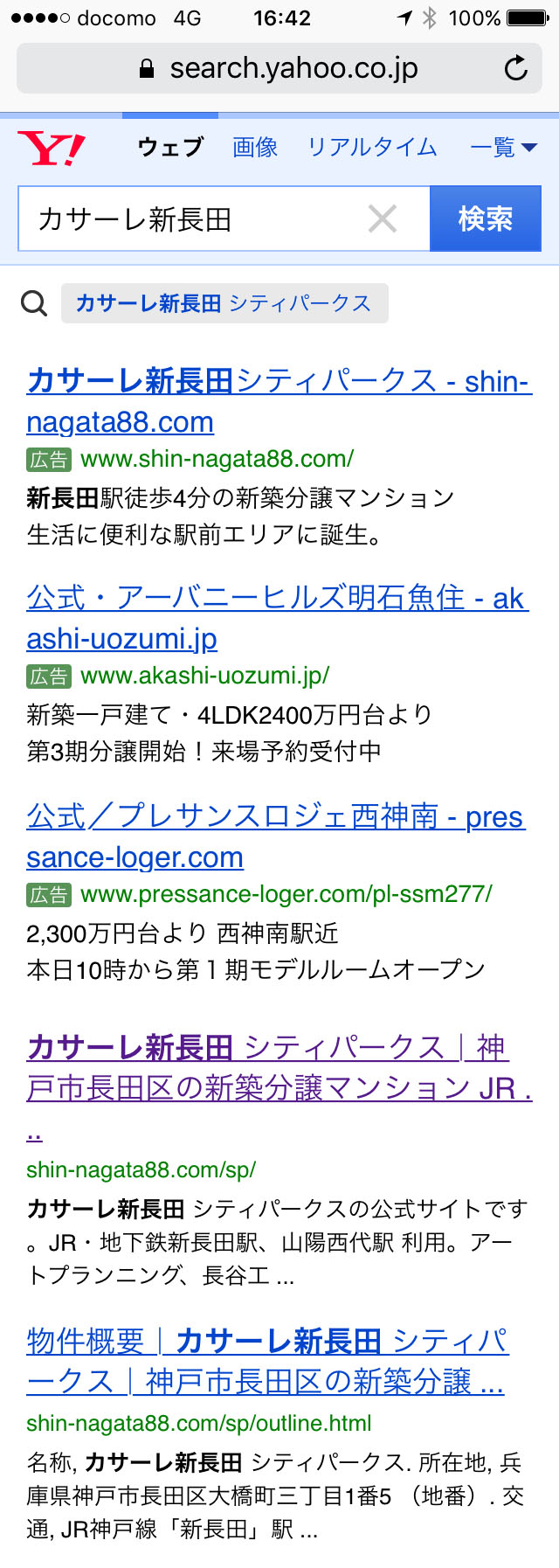
Task: Open the Yahoo! logo home link
Action: click(x=52, y=148)
